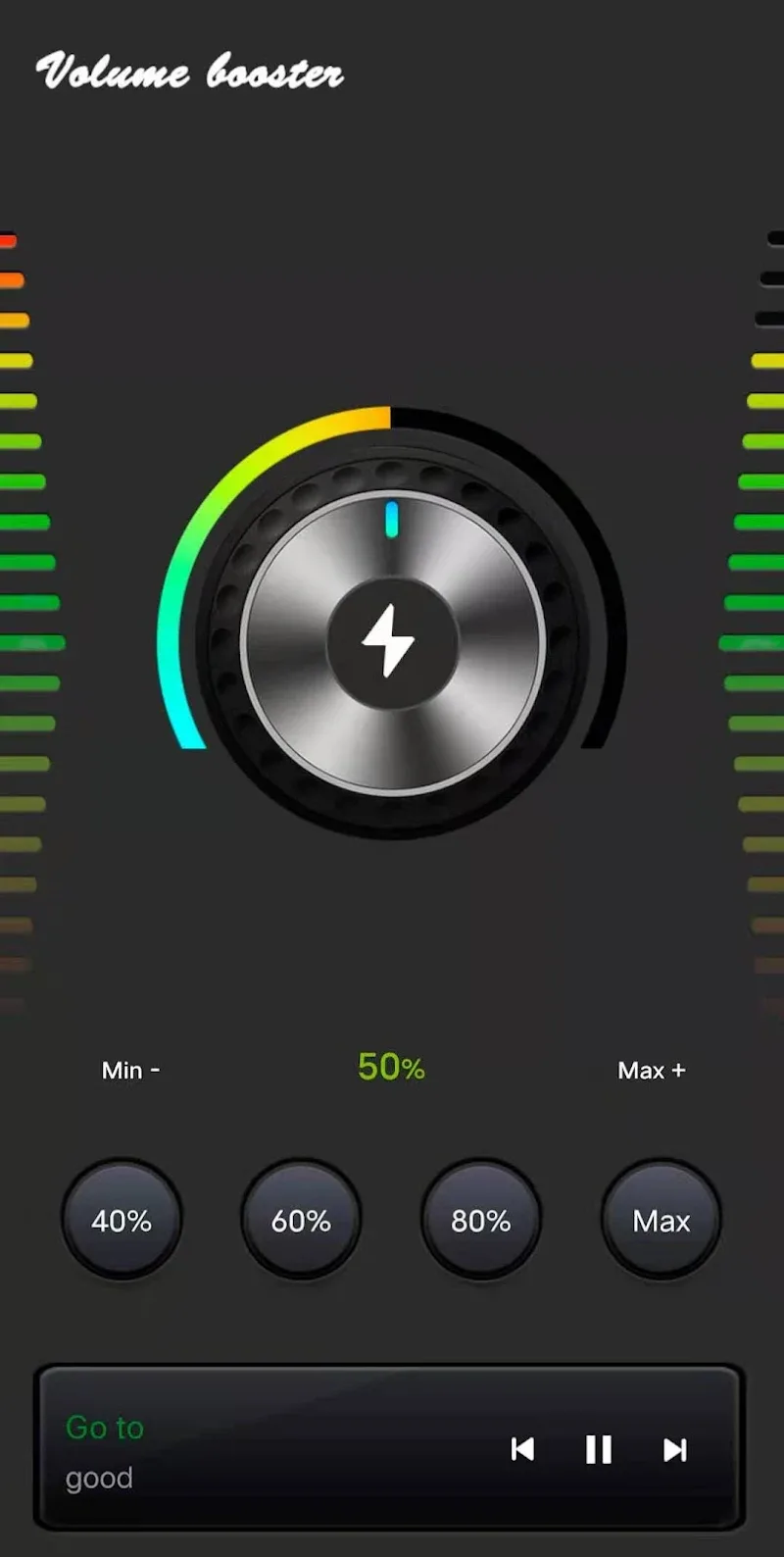The image size is (784, 1557).
Task: Lower boost with Min -
Action: click(130, 1070)
